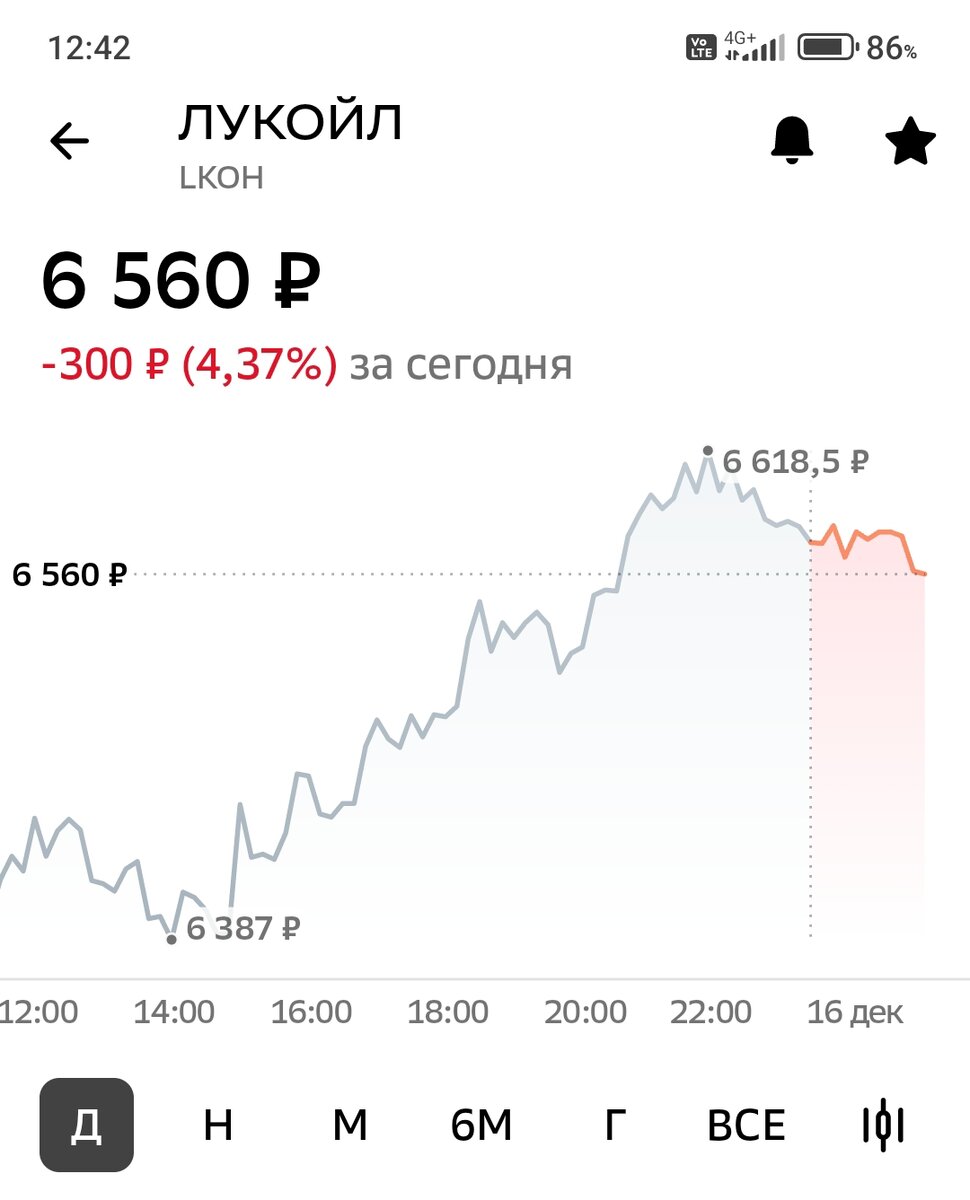
Task: Tap the star to favorite LKOH
Action: [x=910, y=140]
